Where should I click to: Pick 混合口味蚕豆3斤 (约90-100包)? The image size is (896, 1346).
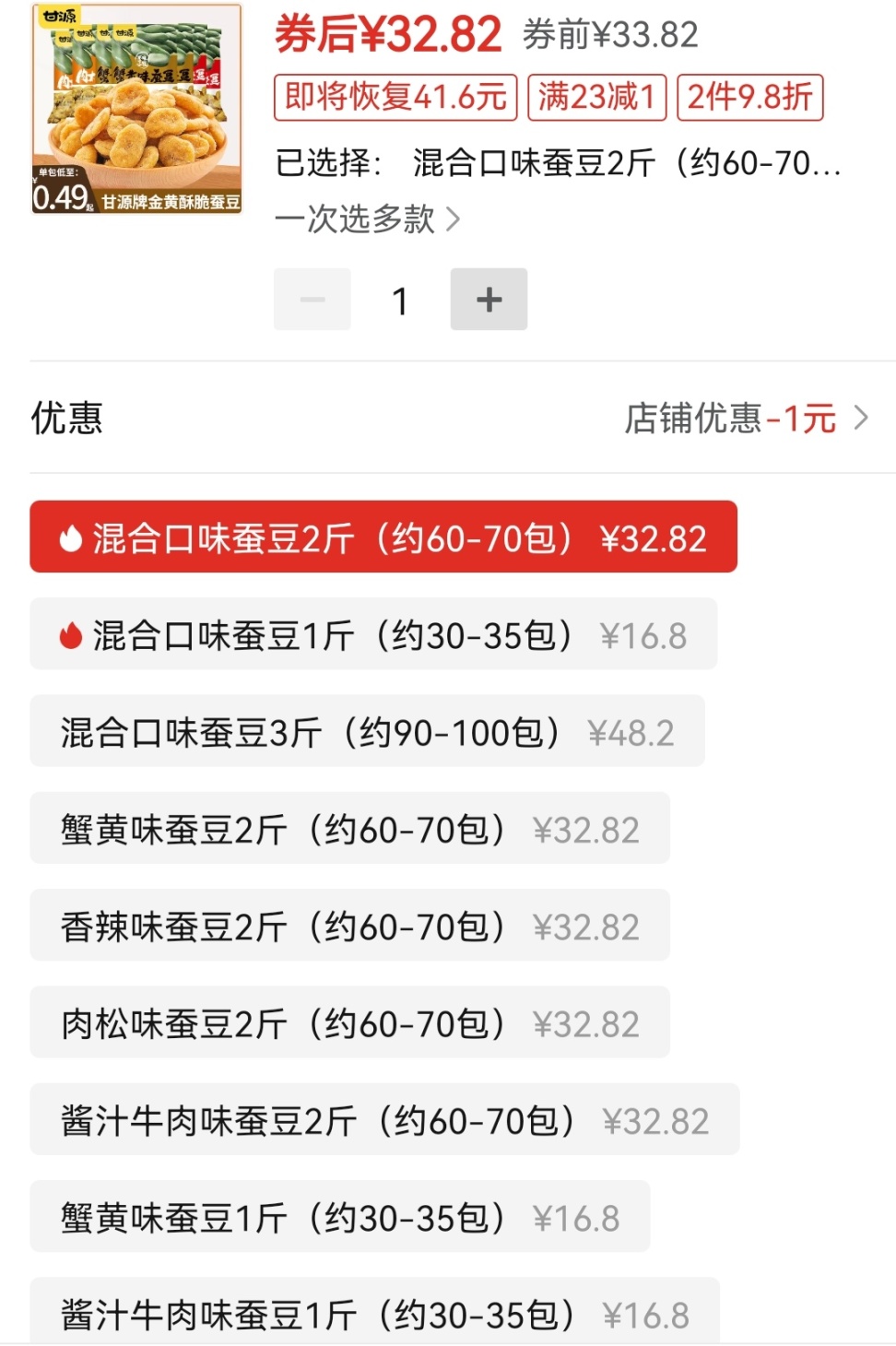pos(367,732)
